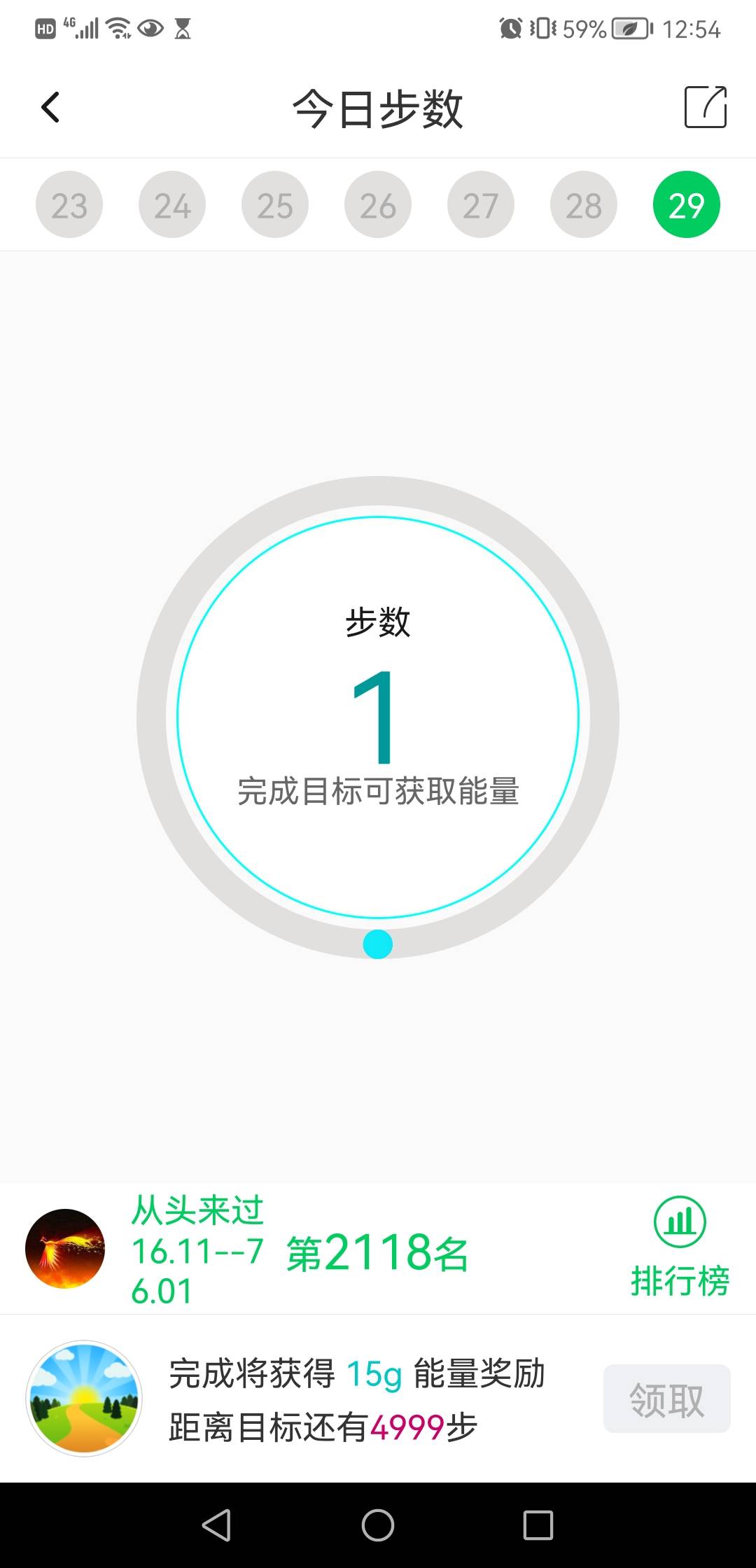
Task: Select day 29 date circle
Action: [x=687, y=204]
